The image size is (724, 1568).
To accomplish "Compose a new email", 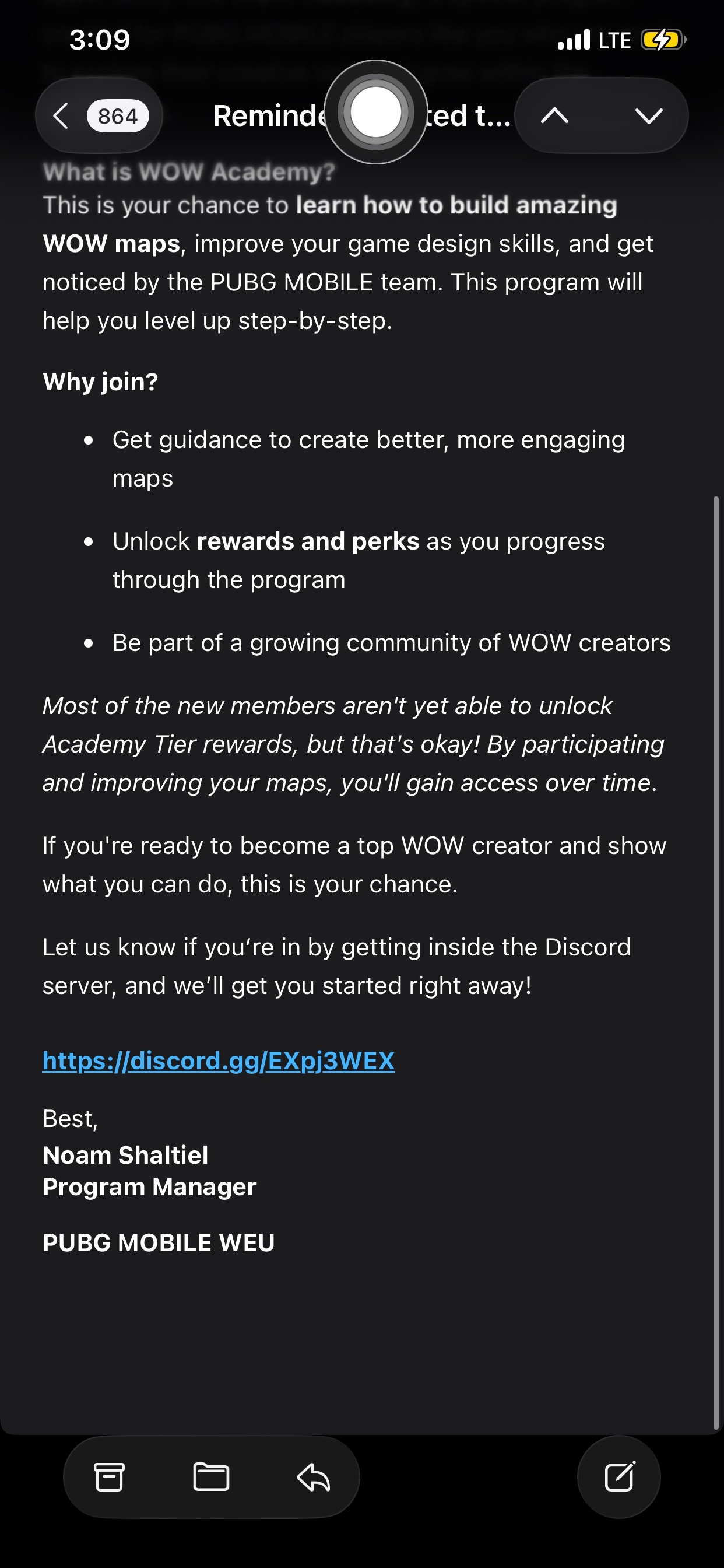I will tap(618, 1478).
